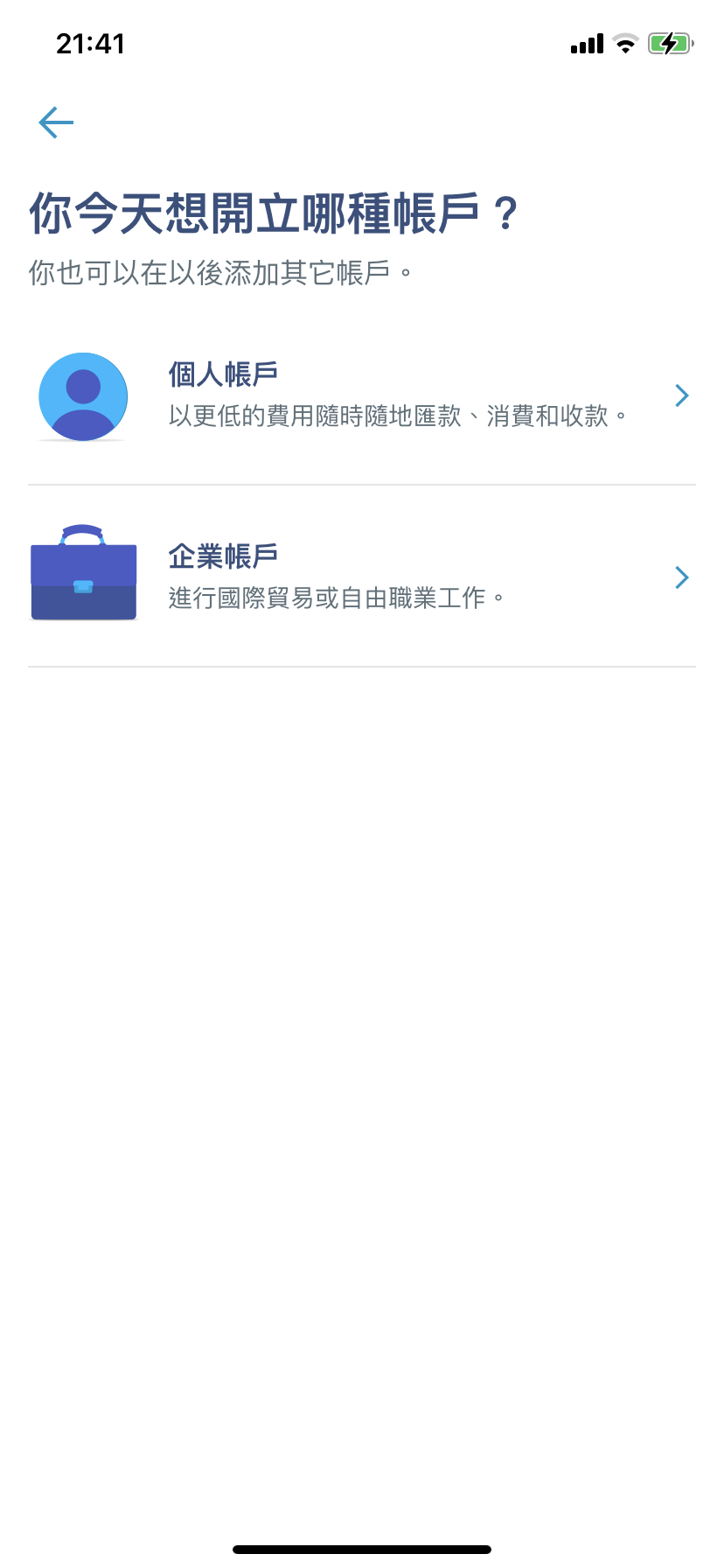Viewport: 724px width, 1568px height.
Task: Choose the 企業帳戶 business account option
Action: [362, 577]
